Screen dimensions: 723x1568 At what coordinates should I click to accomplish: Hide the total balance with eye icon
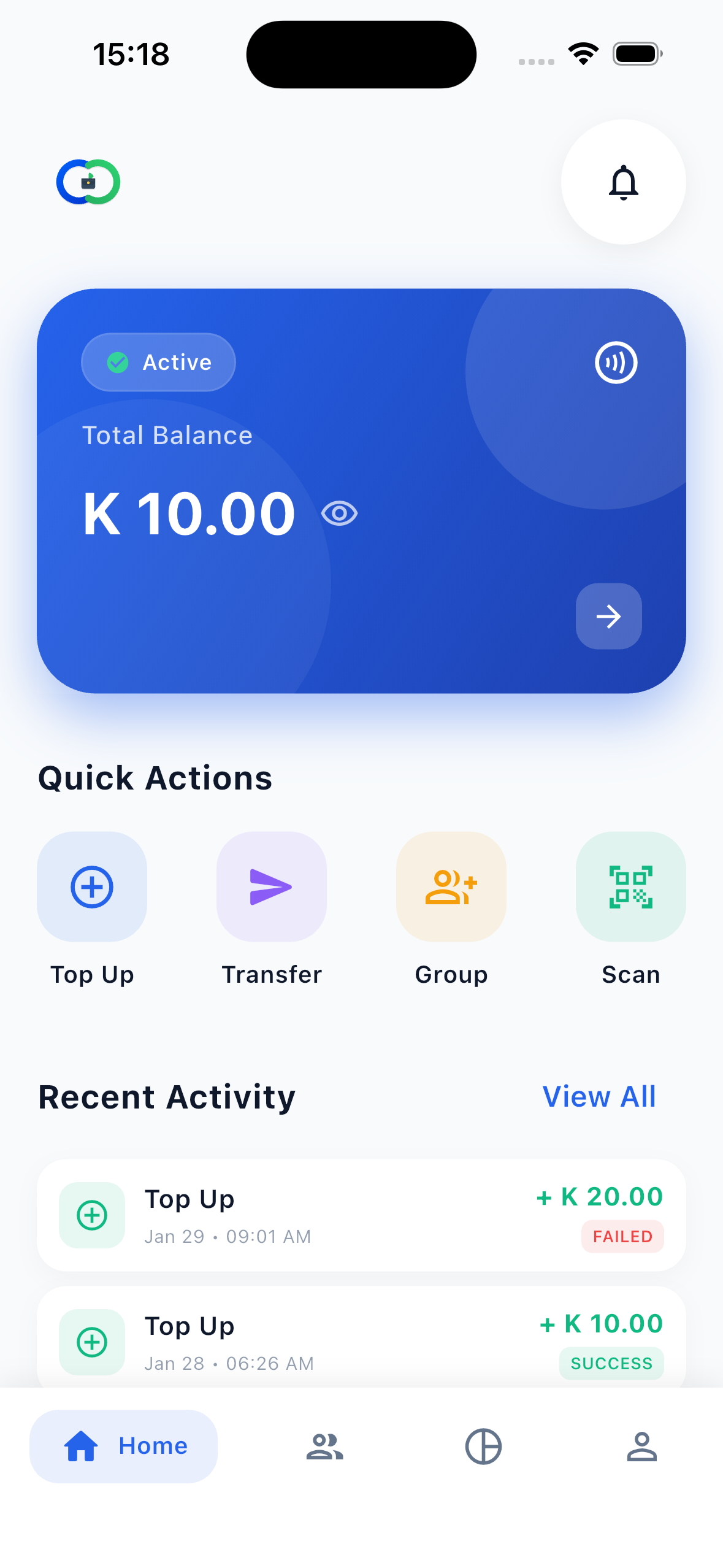pyautogui.click(x=339, y=513)
